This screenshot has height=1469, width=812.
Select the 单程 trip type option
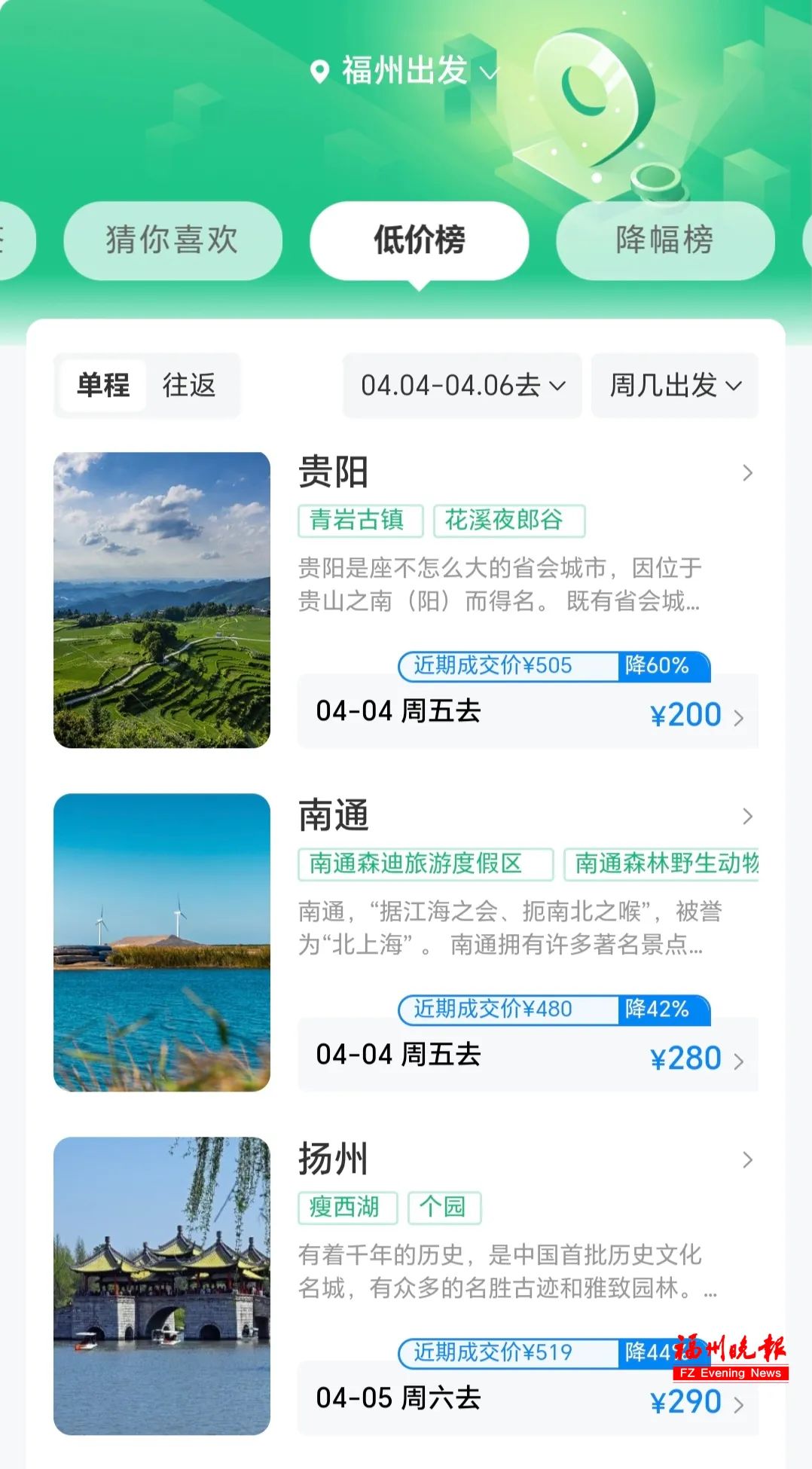[x=102, y=386]
